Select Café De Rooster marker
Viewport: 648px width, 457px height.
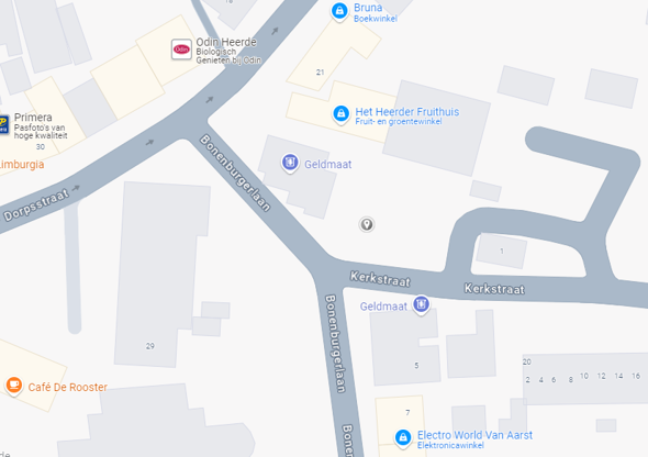pos(13,386)
